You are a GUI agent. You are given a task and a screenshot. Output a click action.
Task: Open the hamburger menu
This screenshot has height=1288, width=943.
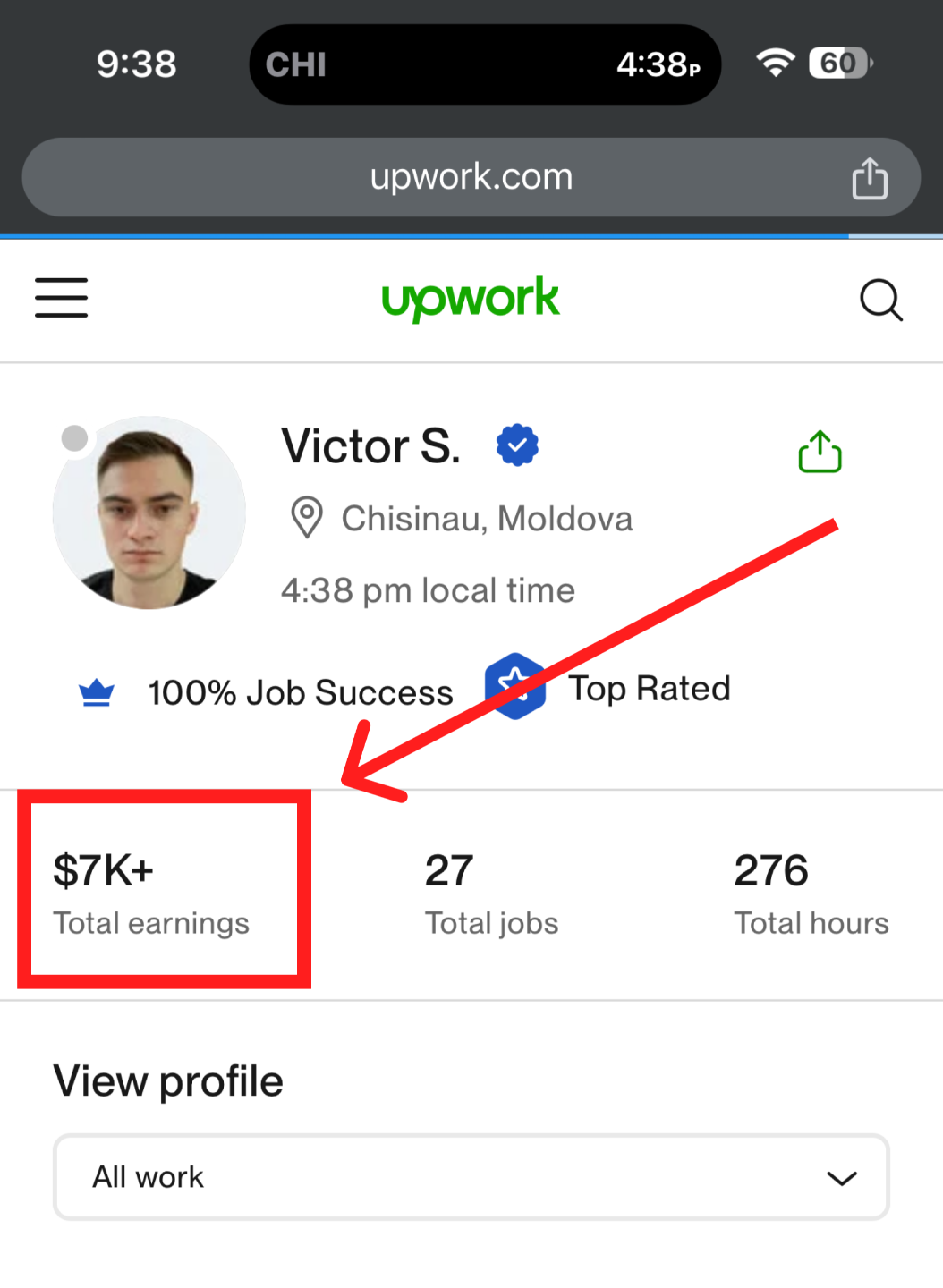point(61,298)
